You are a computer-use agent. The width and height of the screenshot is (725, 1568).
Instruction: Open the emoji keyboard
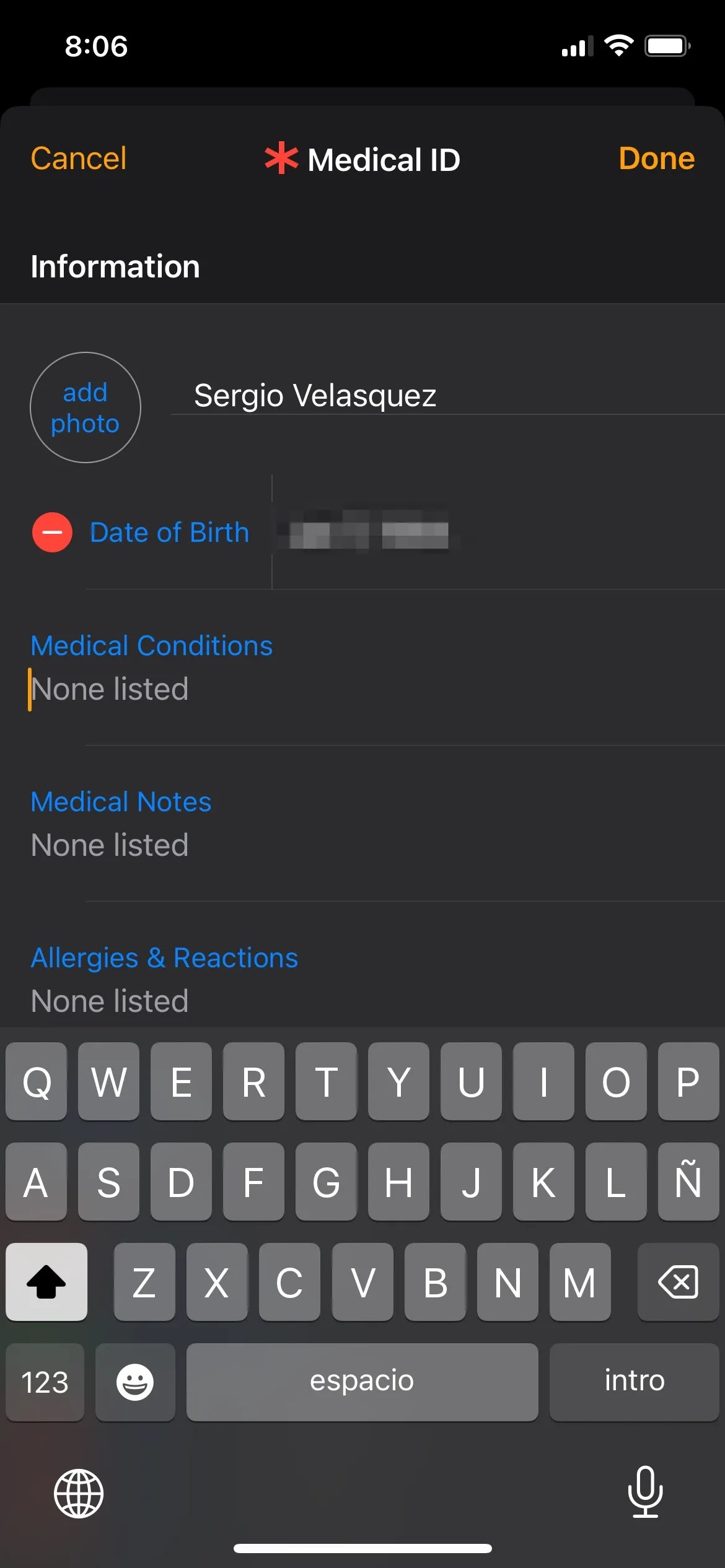point(136,1383)
